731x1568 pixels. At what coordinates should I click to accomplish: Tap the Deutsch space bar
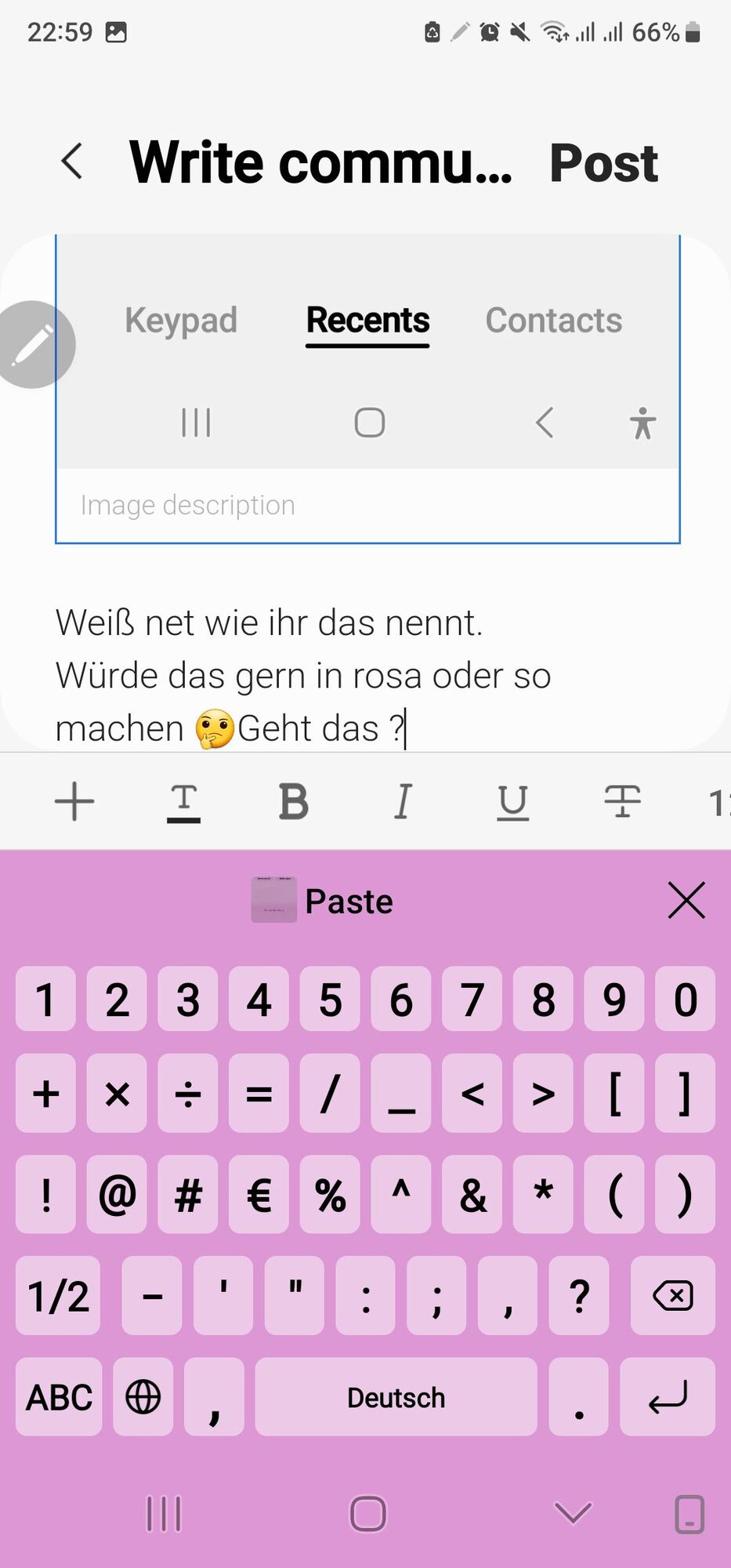[x=396, y=1397]
